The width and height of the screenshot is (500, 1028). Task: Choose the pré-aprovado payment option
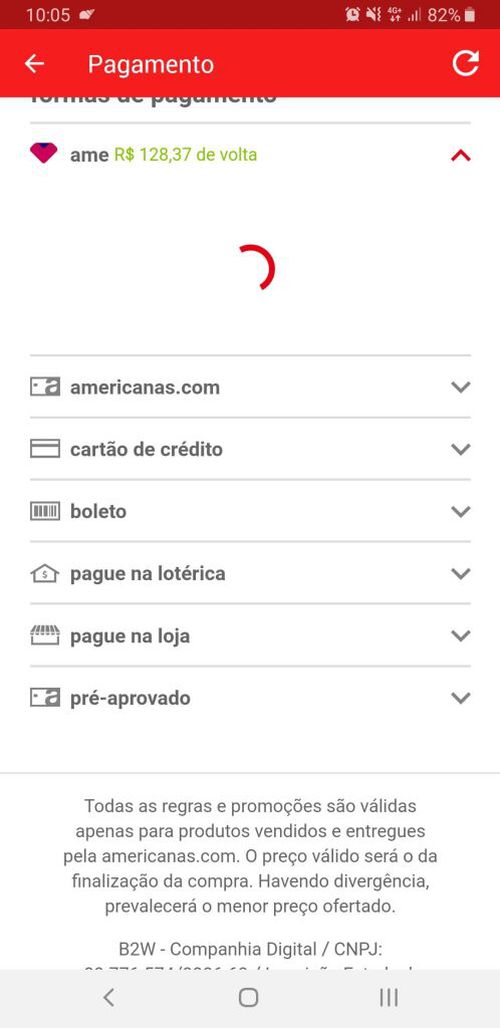(250, 698)
